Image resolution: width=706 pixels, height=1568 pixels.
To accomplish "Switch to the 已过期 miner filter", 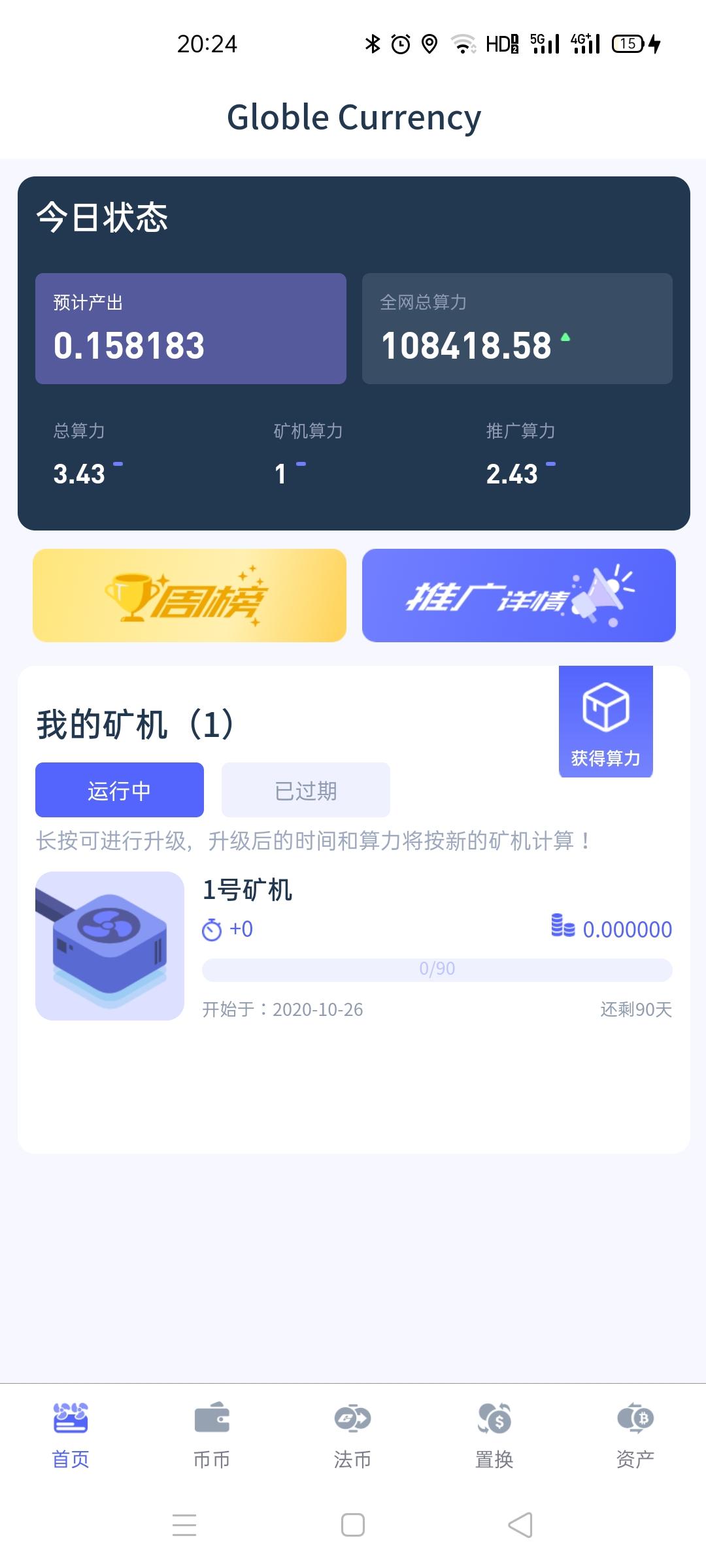I will tap(305, 789).
